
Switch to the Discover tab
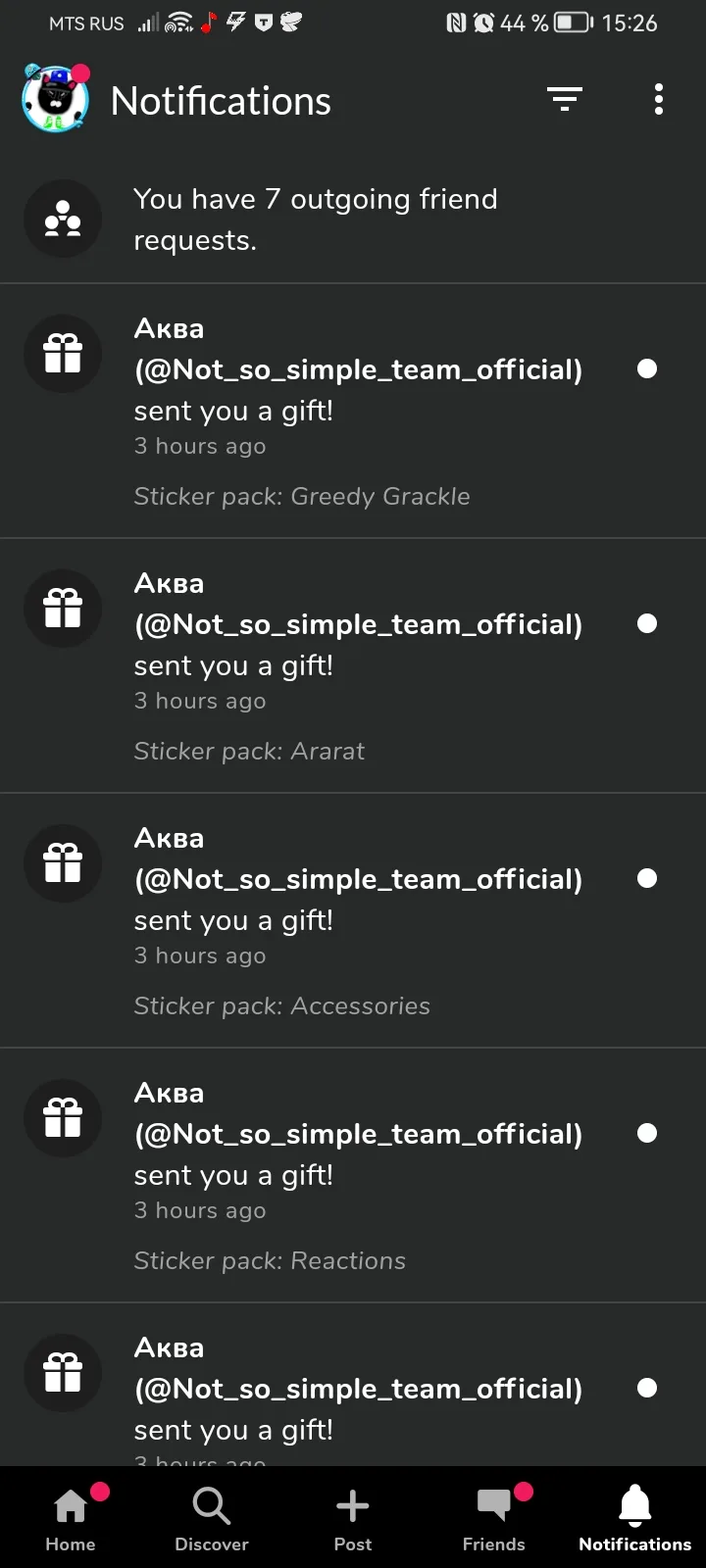212,1518
